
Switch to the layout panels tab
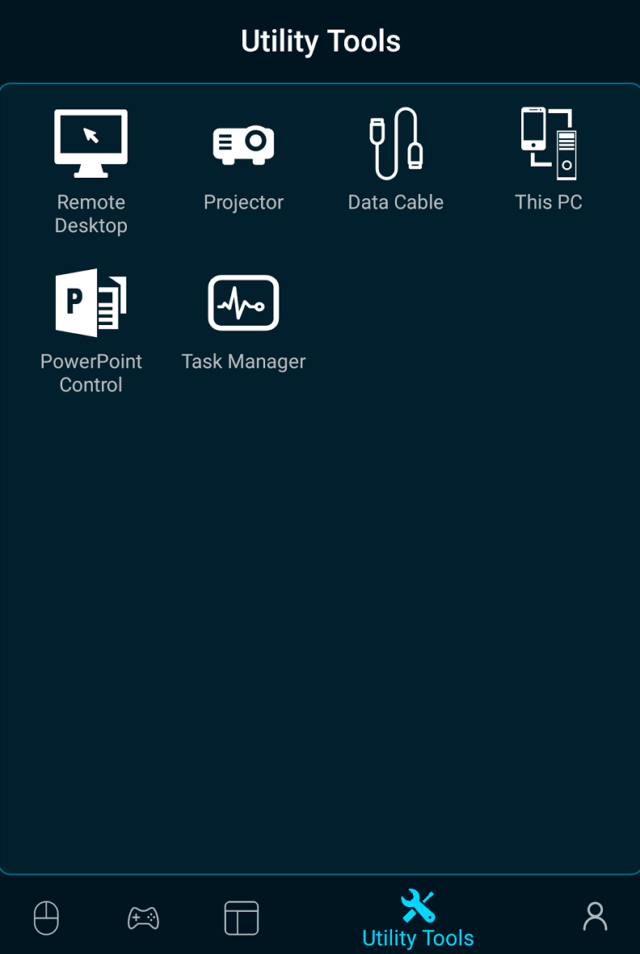pyautogui.click(x=241, y=917)
